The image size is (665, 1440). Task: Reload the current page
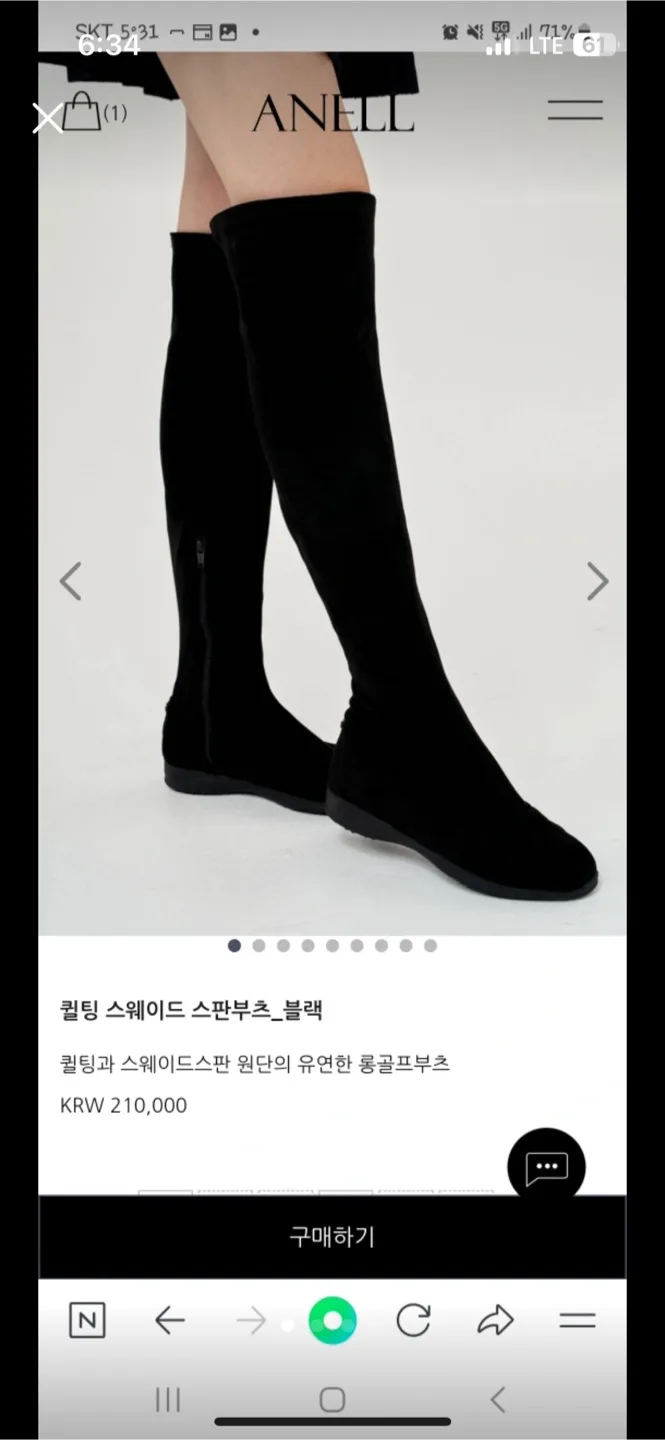413,1321
